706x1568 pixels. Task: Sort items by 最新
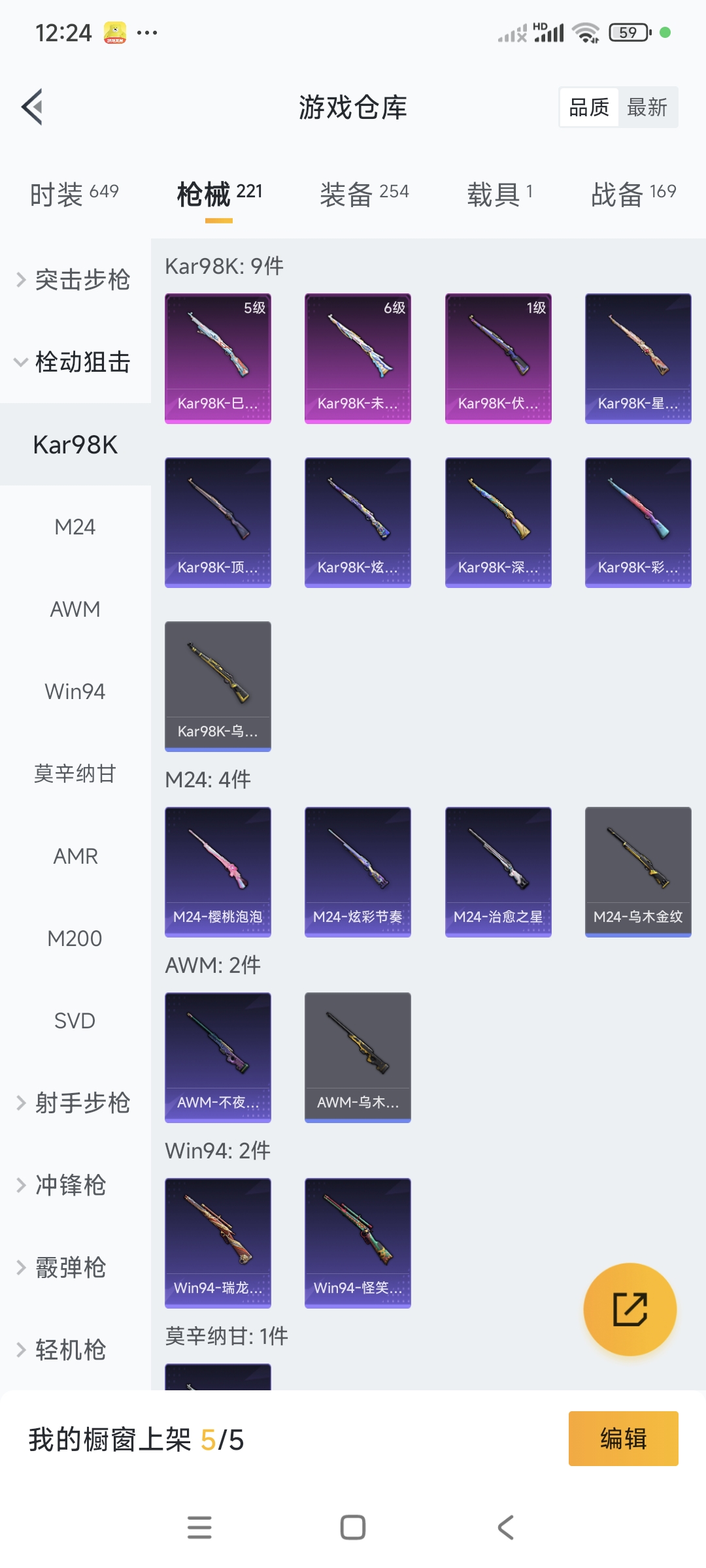click(647, 107)
